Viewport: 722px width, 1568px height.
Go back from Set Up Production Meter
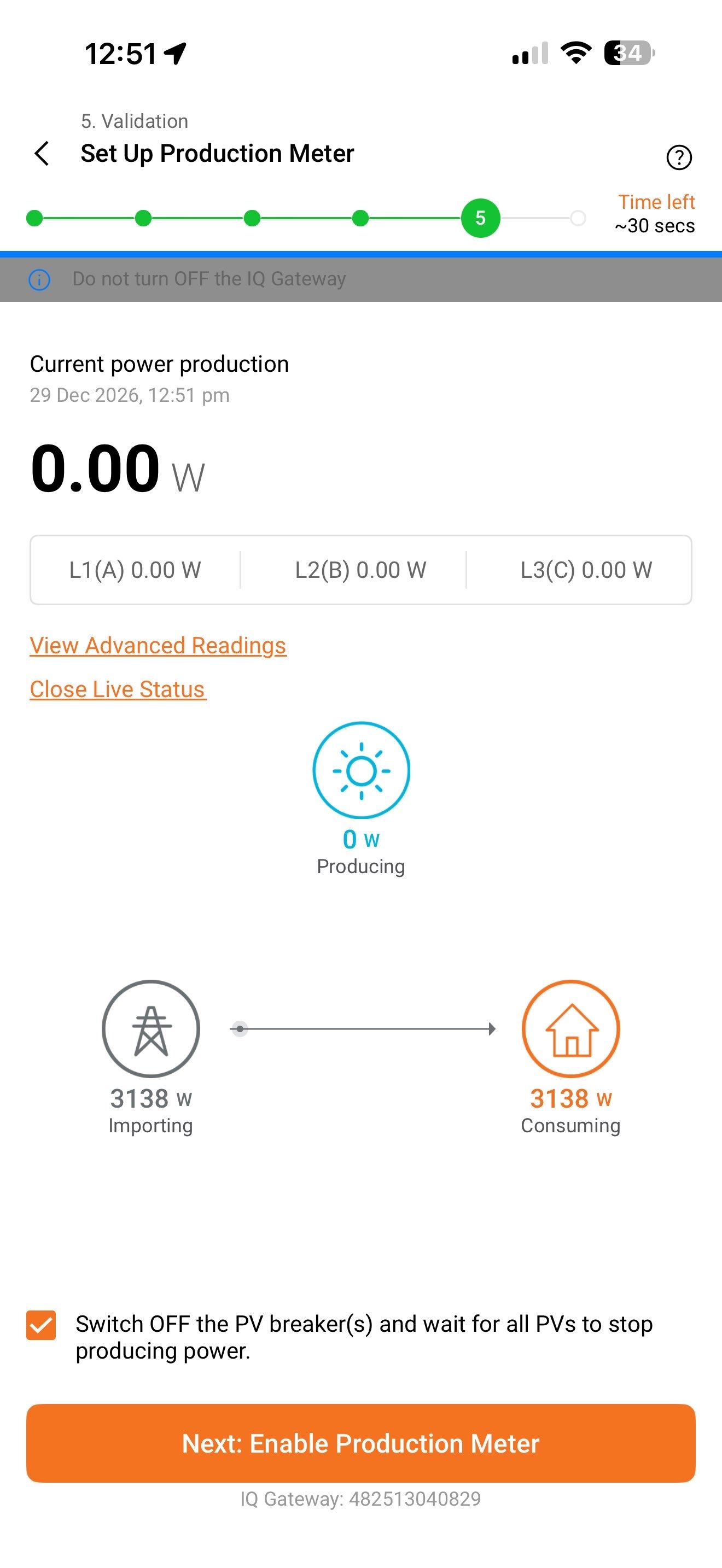pos(42,154)
